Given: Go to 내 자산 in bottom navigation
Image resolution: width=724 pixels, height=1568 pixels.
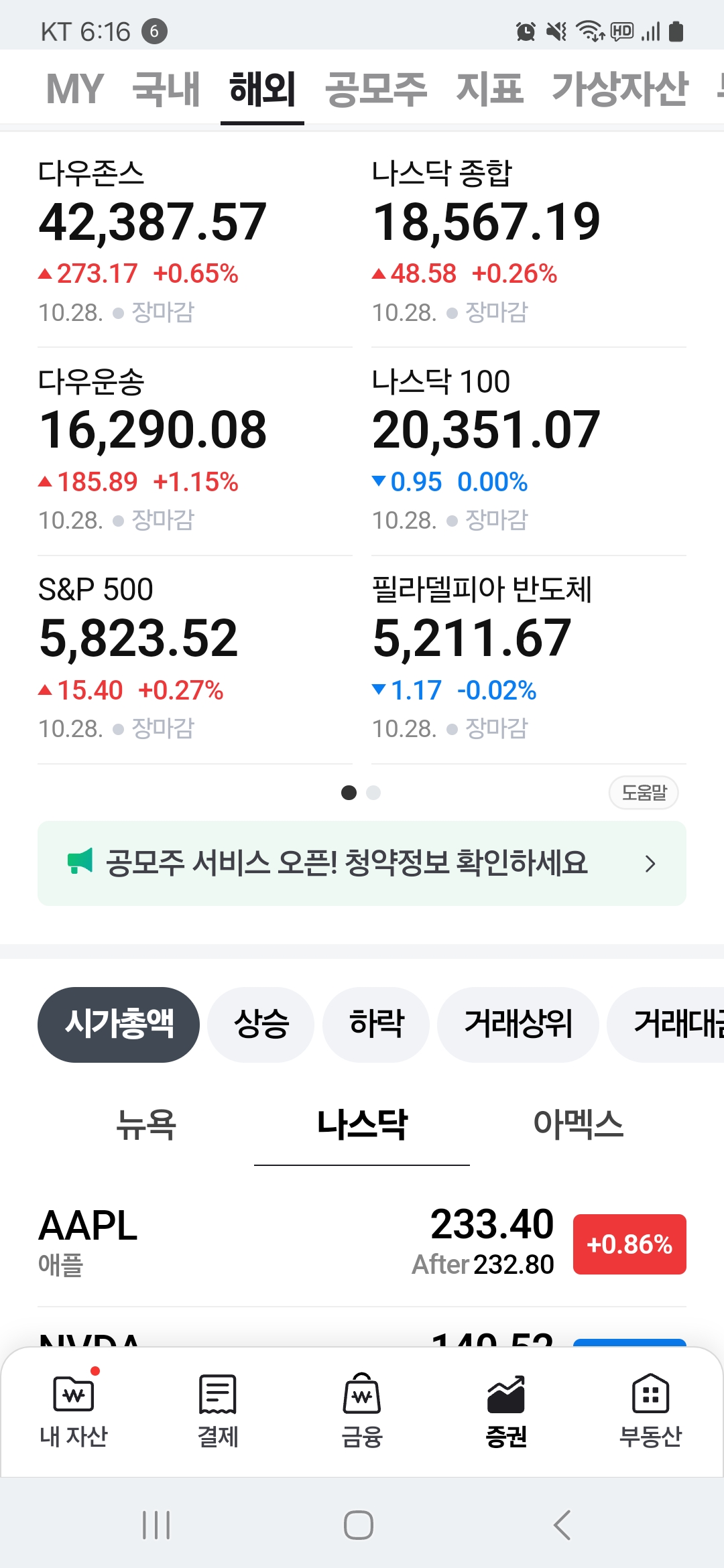Looking at the screenshot, I should pos(74,1411).
